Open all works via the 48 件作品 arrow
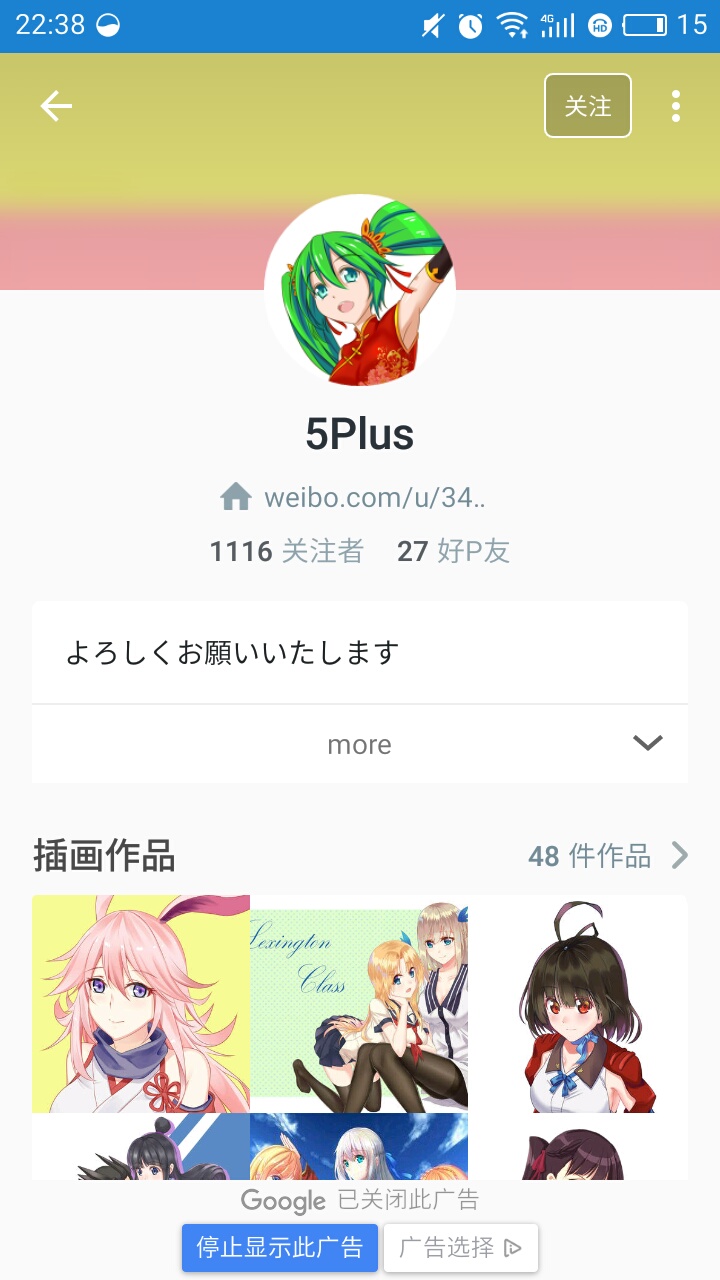720x1280 pixels. pos(679,856)
